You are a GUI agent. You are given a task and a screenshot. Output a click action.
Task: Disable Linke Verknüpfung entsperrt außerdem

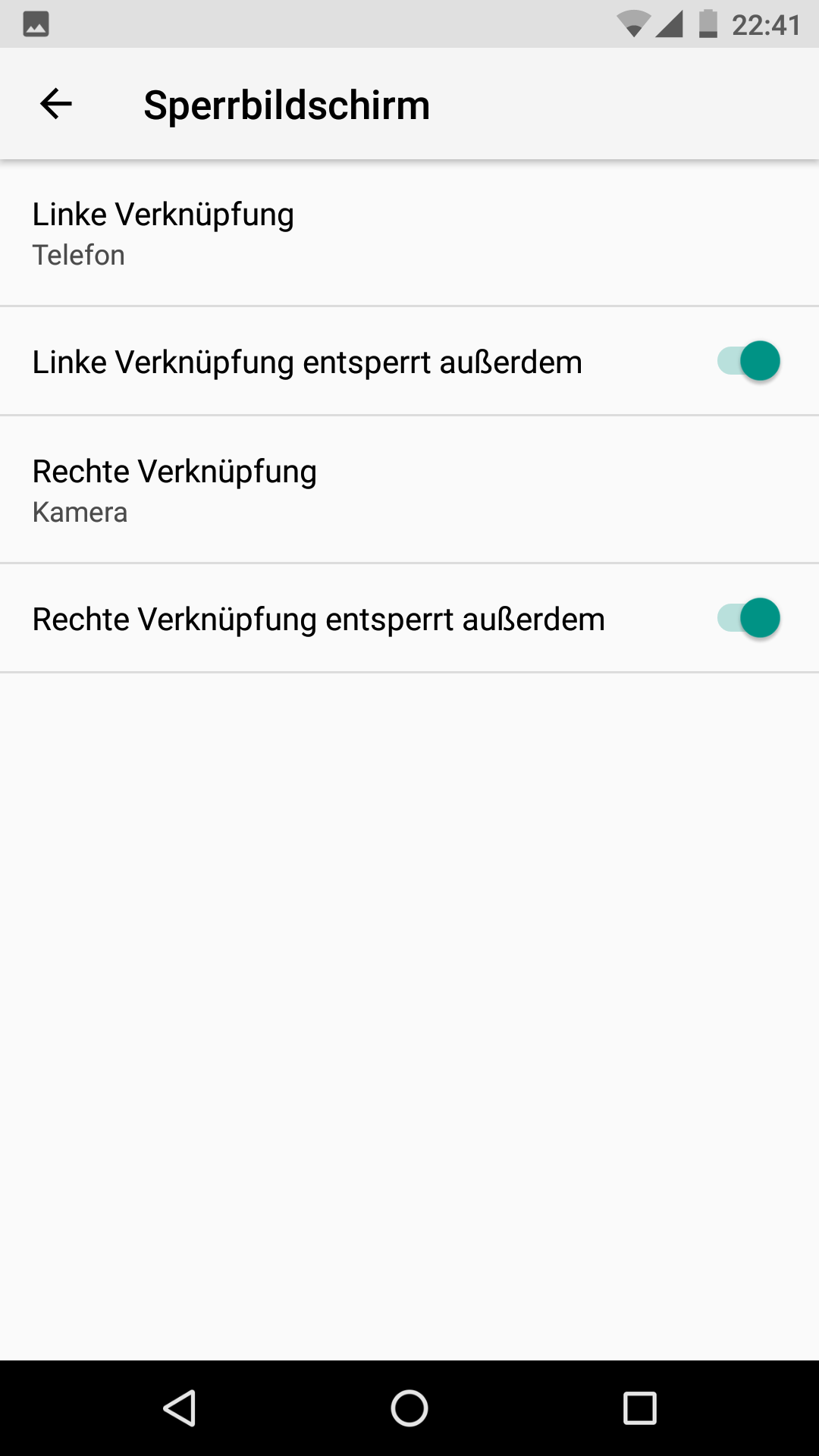click(748, 361)
